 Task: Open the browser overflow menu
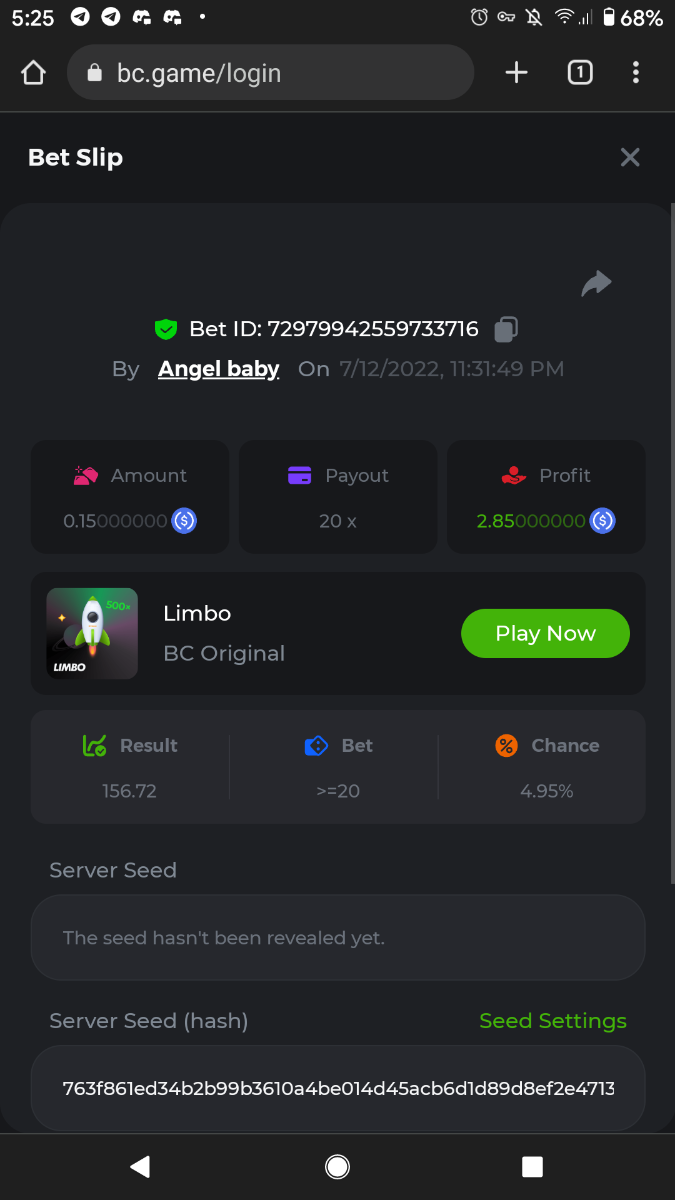click(x=636, y=73)
